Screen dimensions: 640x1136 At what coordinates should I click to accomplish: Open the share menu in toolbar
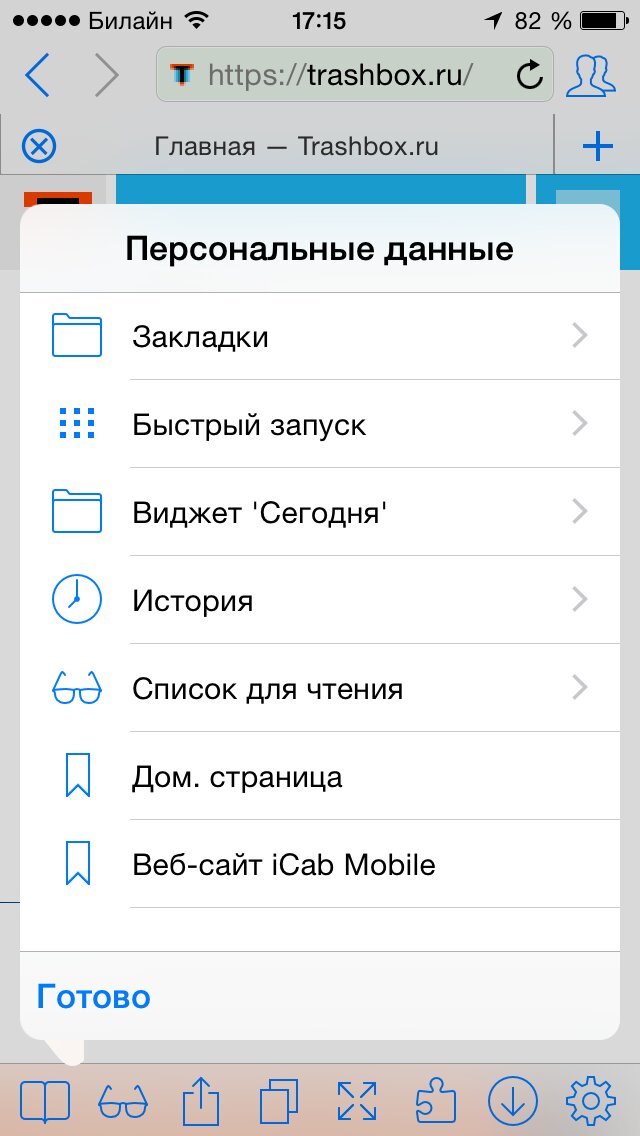coord(200,1101)
